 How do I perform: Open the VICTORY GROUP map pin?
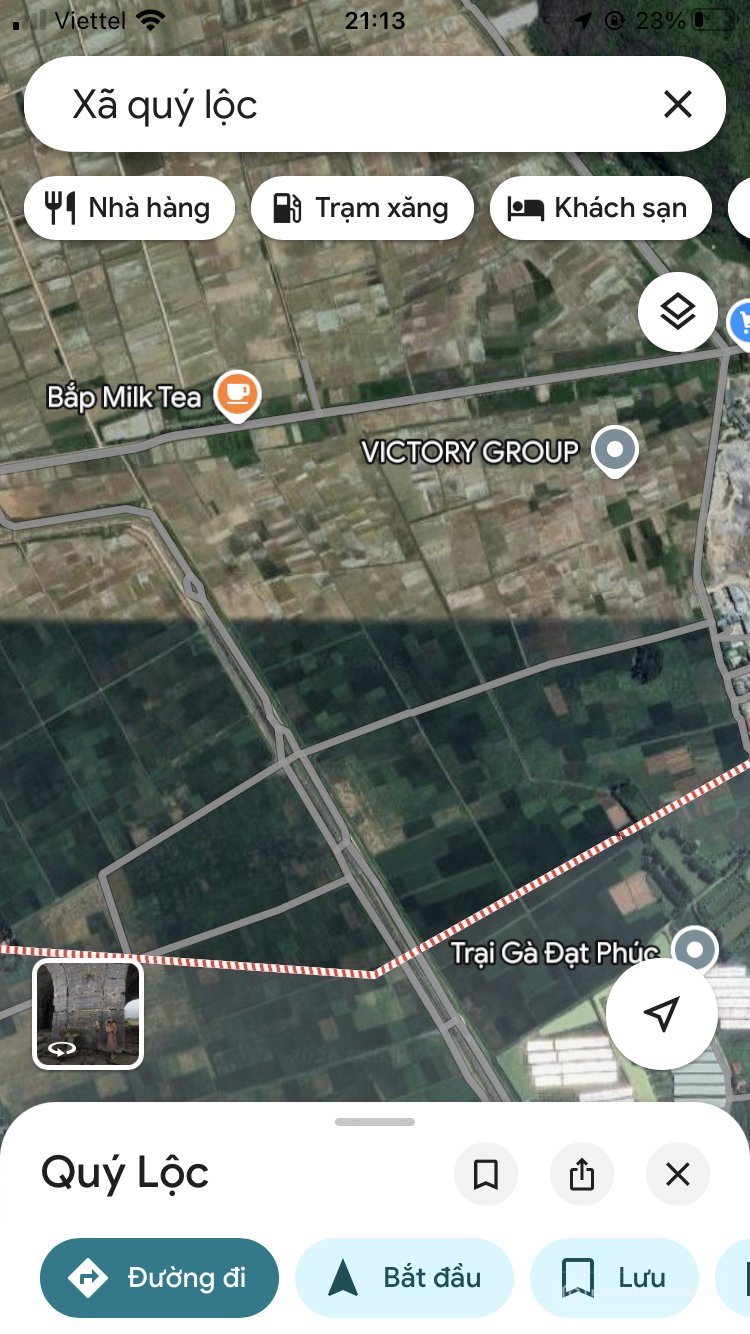[x=614, y=450]
